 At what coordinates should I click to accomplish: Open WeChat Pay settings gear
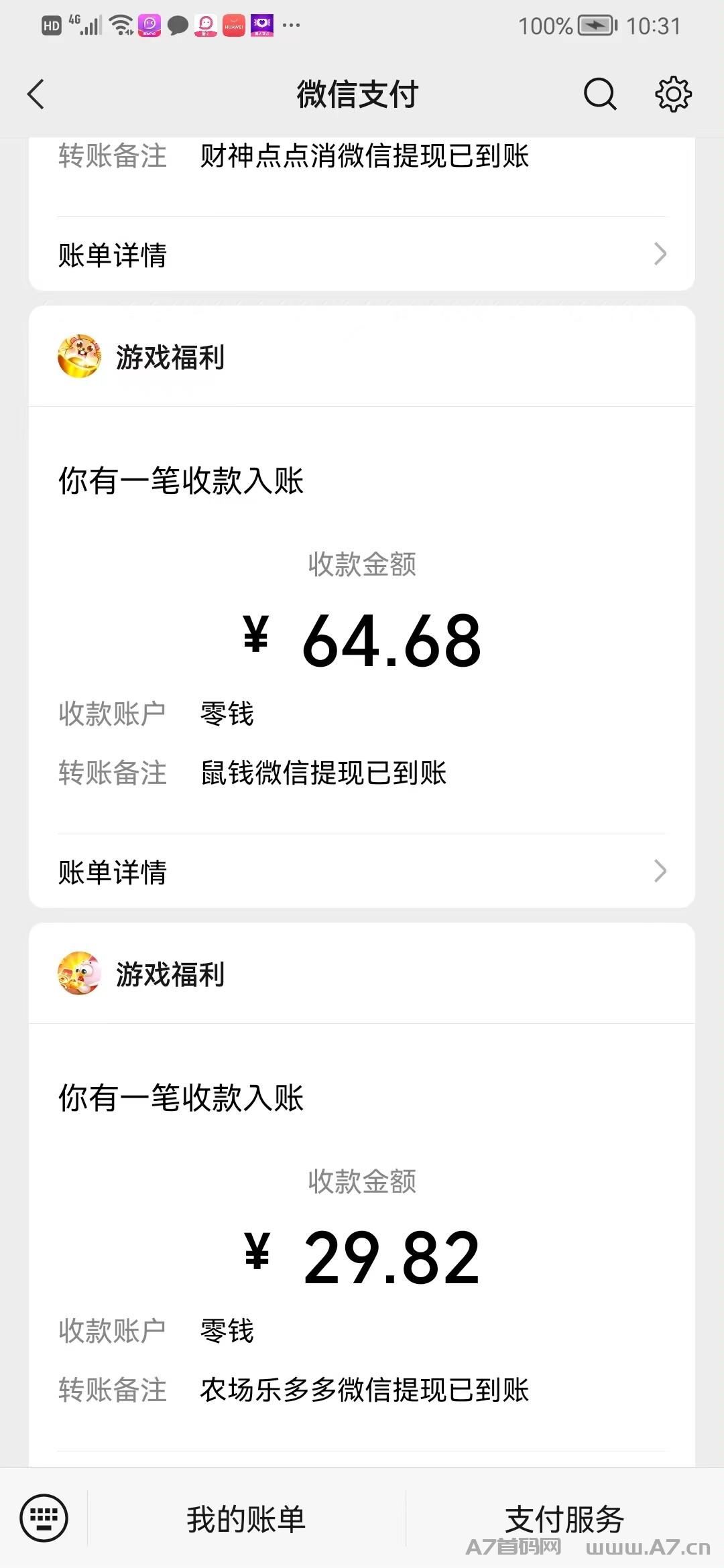[672, 94]
